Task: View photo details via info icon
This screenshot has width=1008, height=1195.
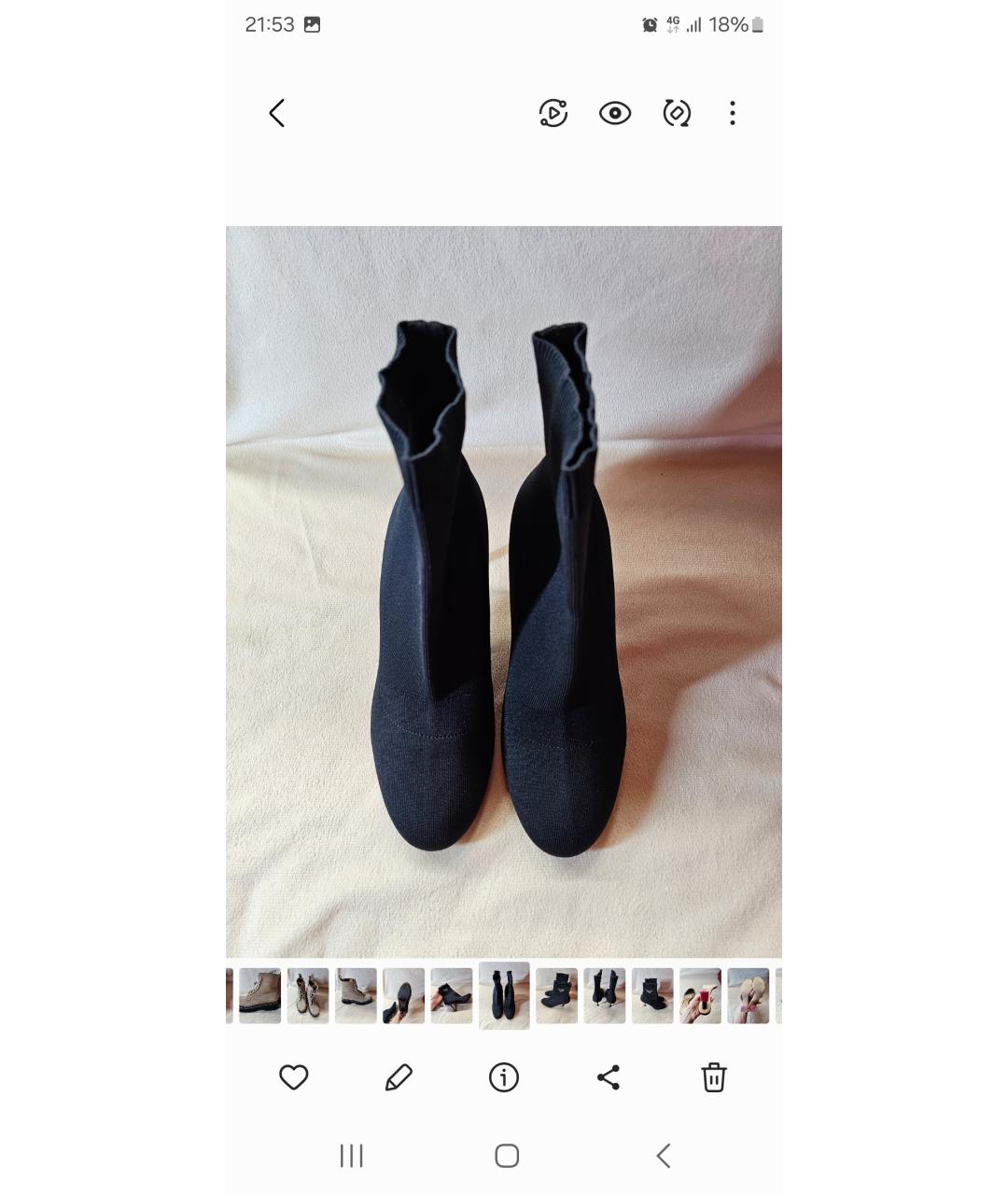Action: tap(504, 1077)
